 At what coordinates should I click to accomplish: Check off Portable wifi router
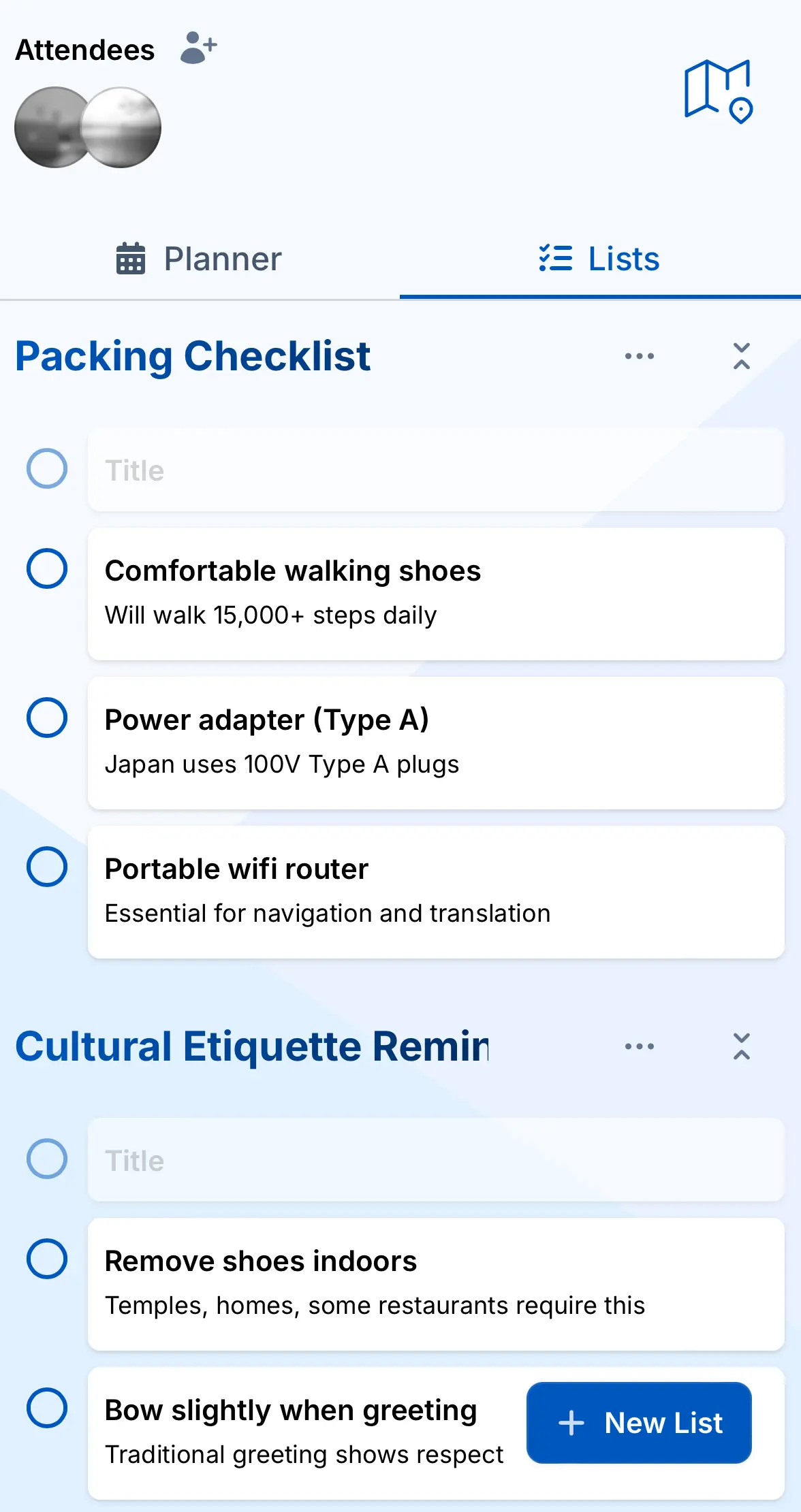[x=47, y=867]
